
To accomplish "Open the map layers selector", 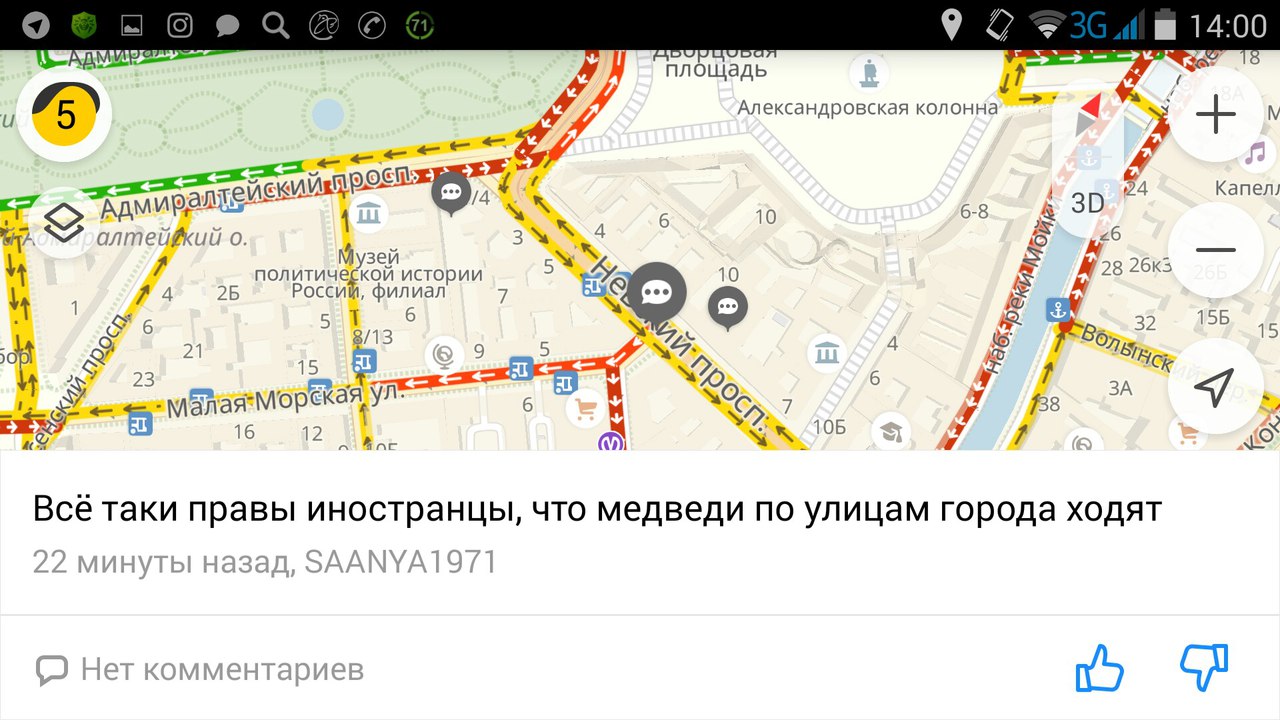I will click(x=65, y=222).
